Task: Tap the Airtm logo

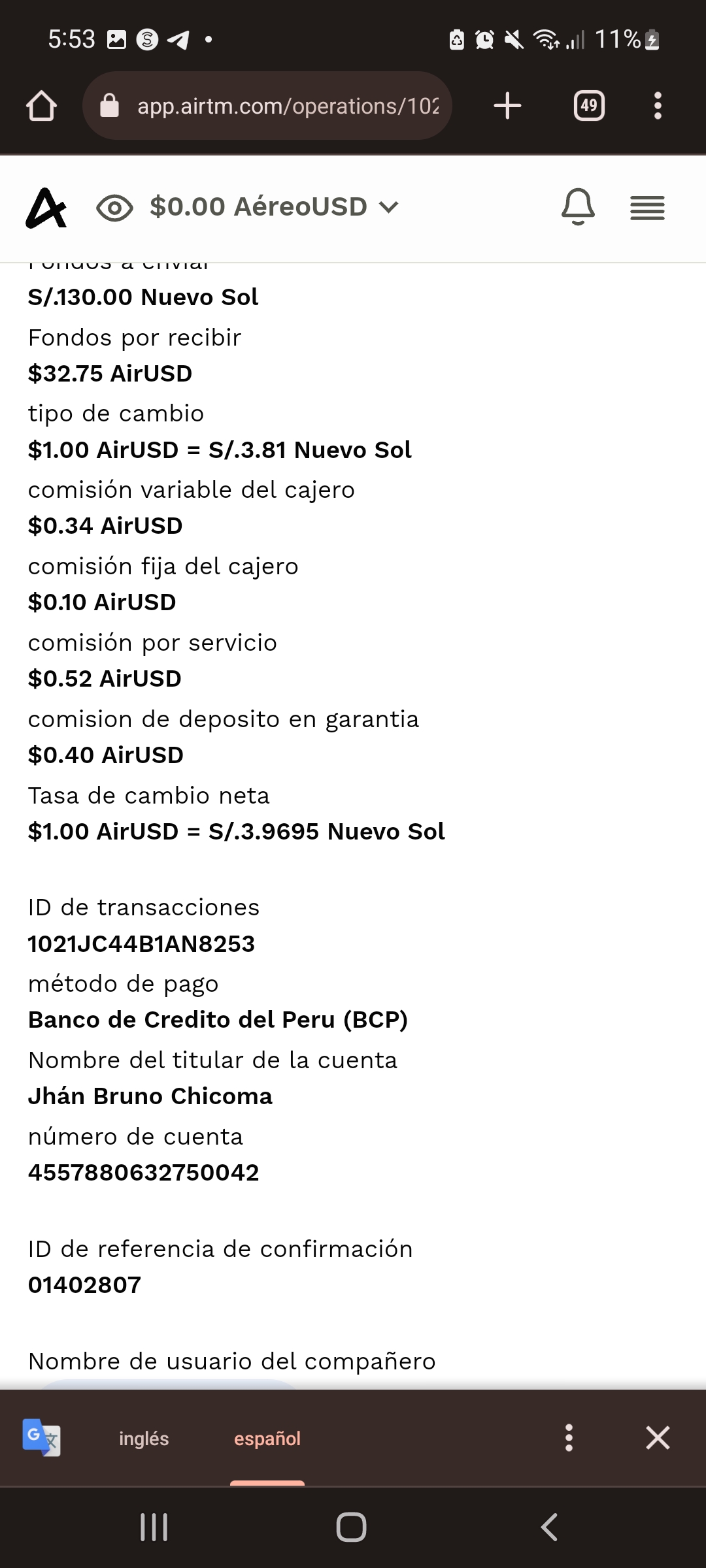Action: tap(46, 208)
